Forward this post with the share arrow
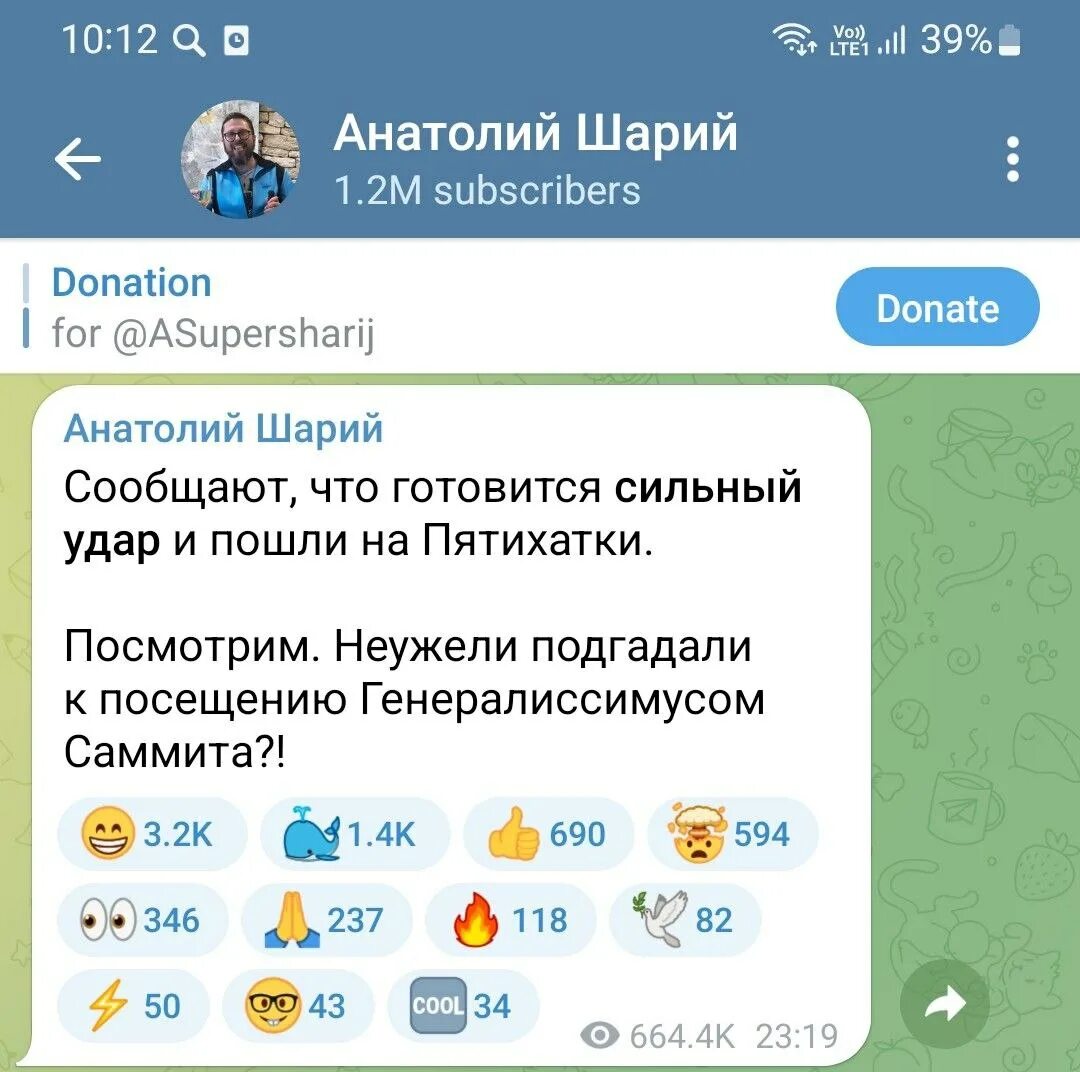 coord(945,1004)
